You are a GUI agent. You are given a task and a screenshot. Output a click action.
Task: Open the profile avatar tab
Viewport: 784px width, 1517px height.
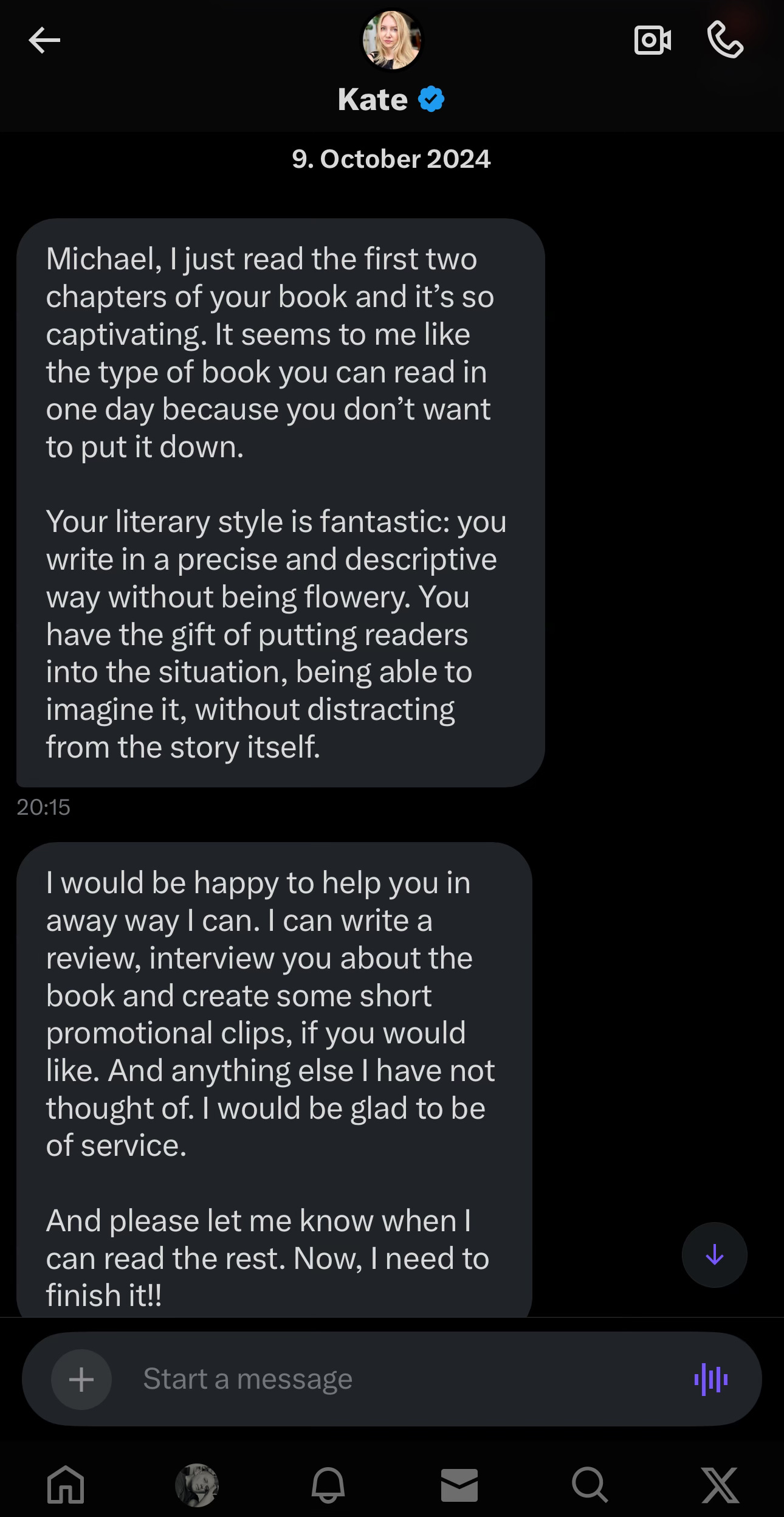197,1484
